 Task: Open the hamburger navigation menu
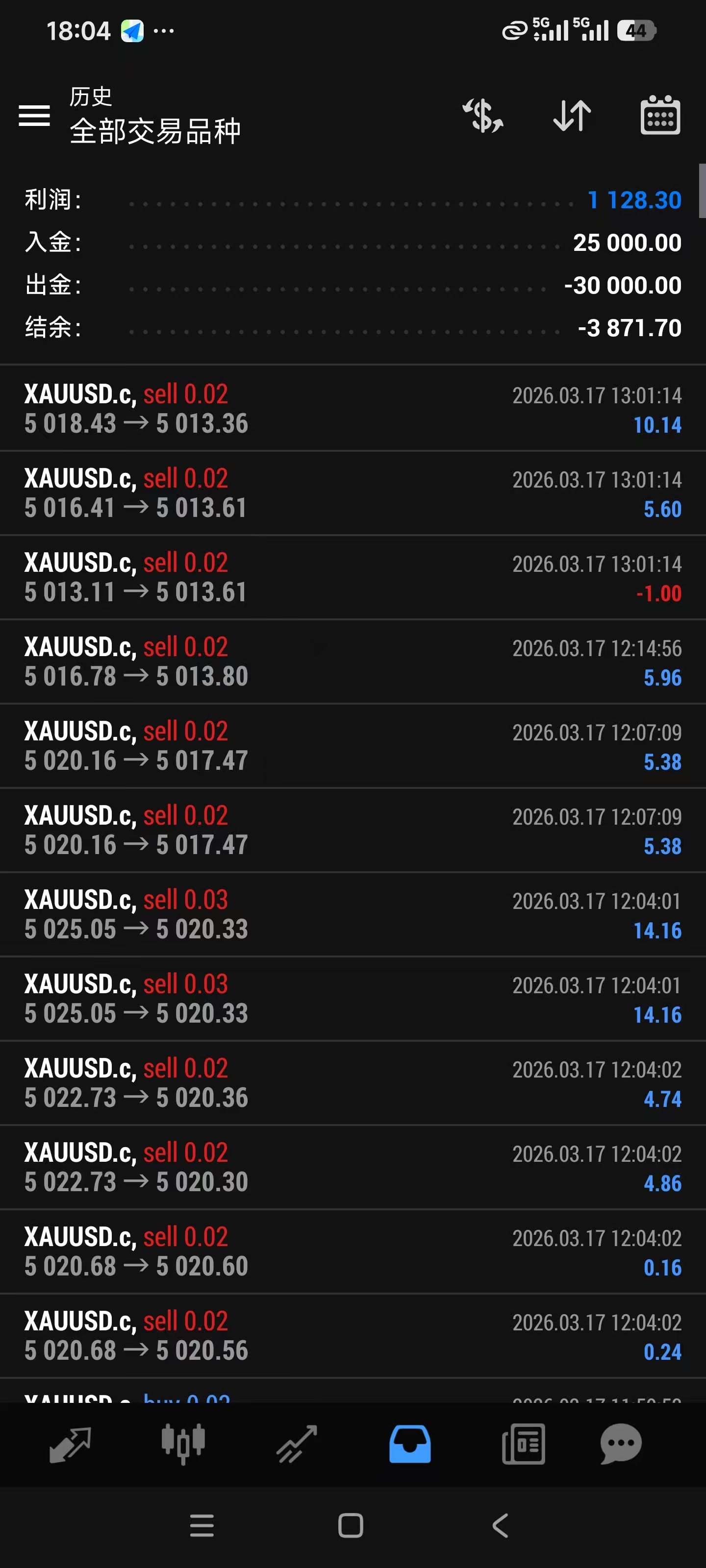point(35,116)
